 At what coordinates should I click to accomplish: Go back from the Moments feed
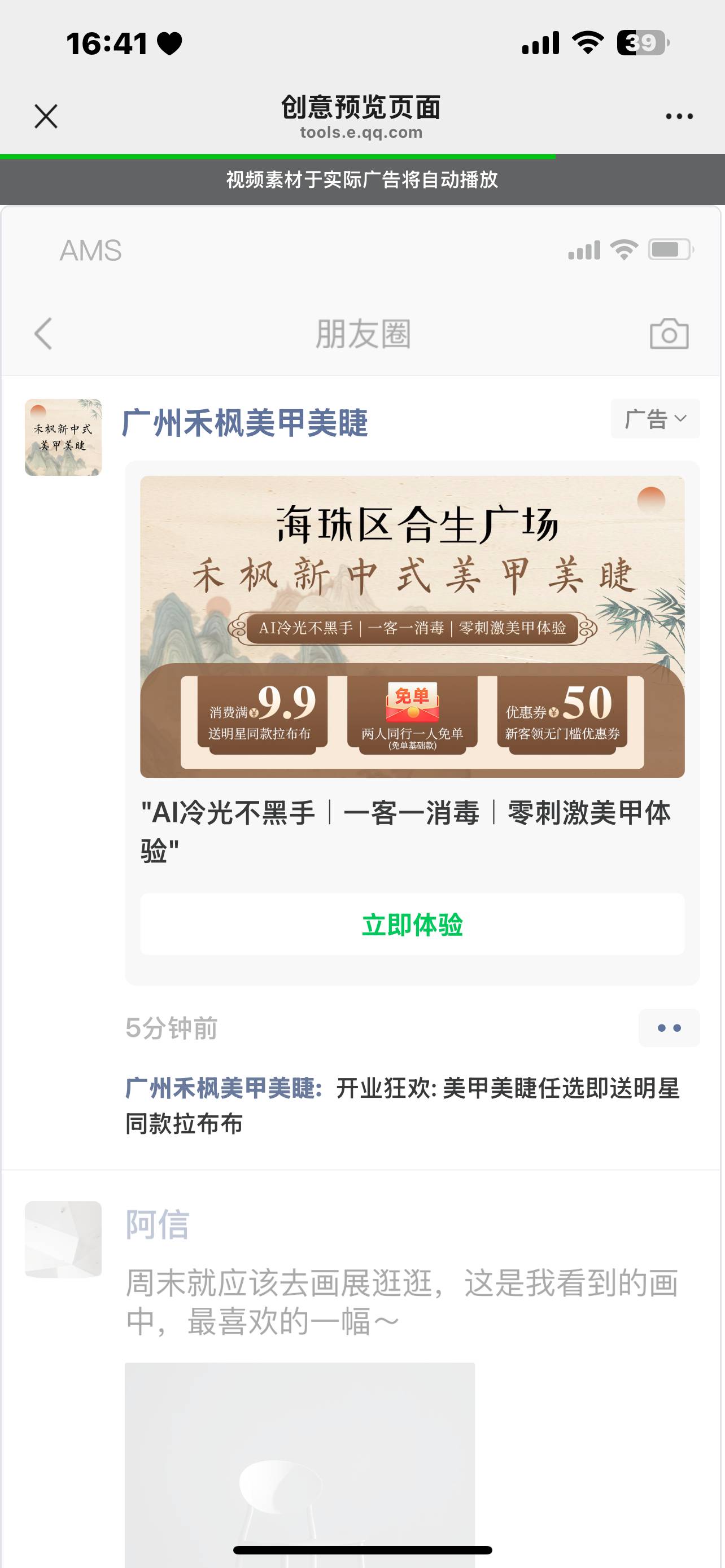pos(43,334)
